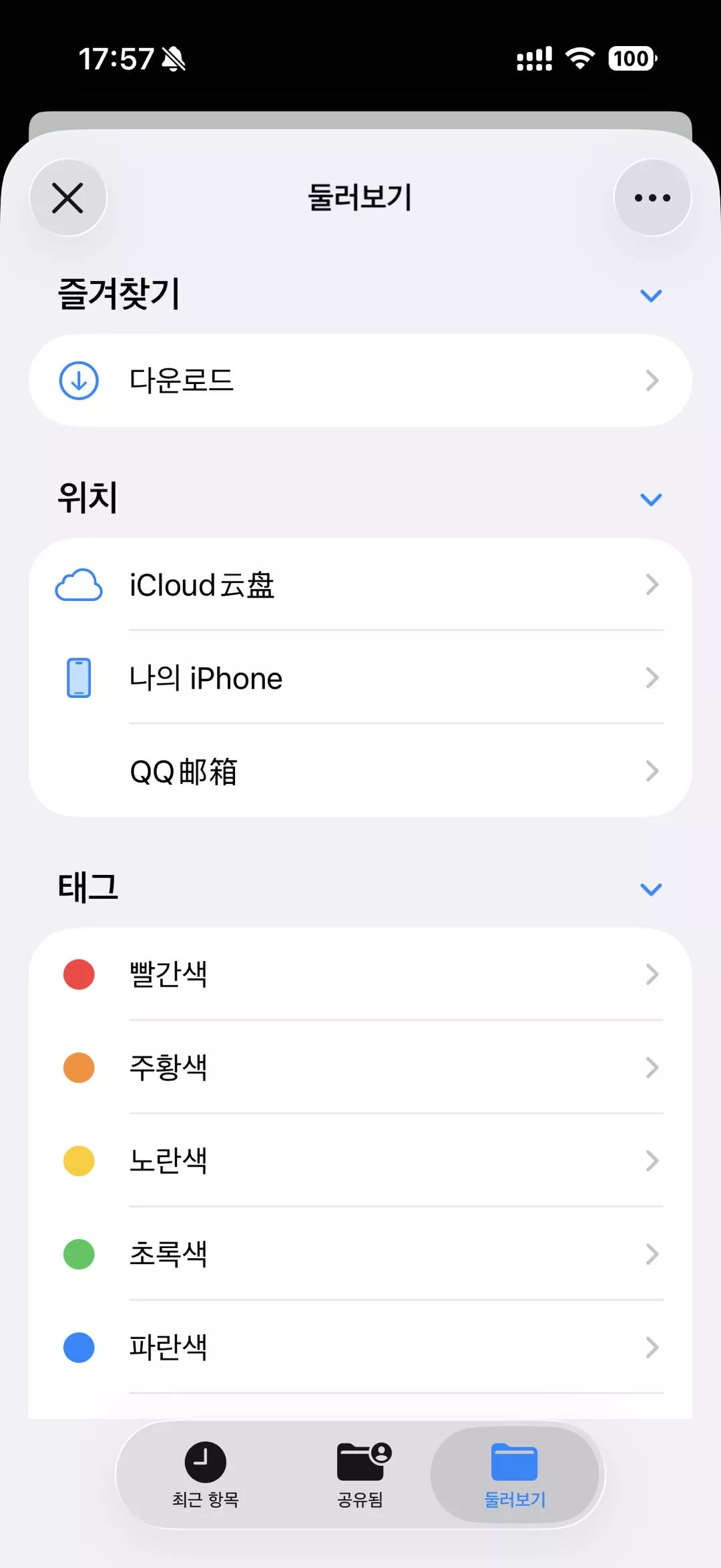The image size is (721, 1568).
Task: Open the 빨간색 tag chevron arrow
Action: [x=652, y=975]
